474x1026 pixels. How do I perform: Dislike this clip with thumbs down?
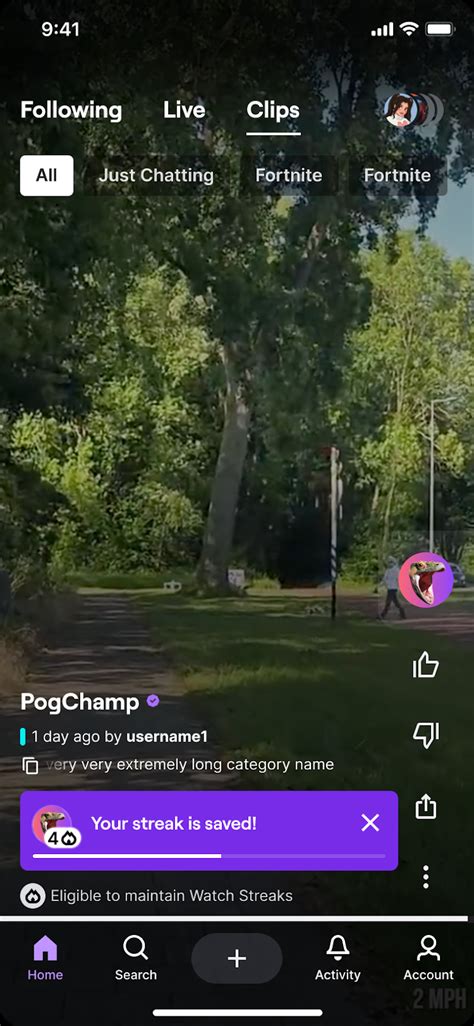click(x=426, y=735)
